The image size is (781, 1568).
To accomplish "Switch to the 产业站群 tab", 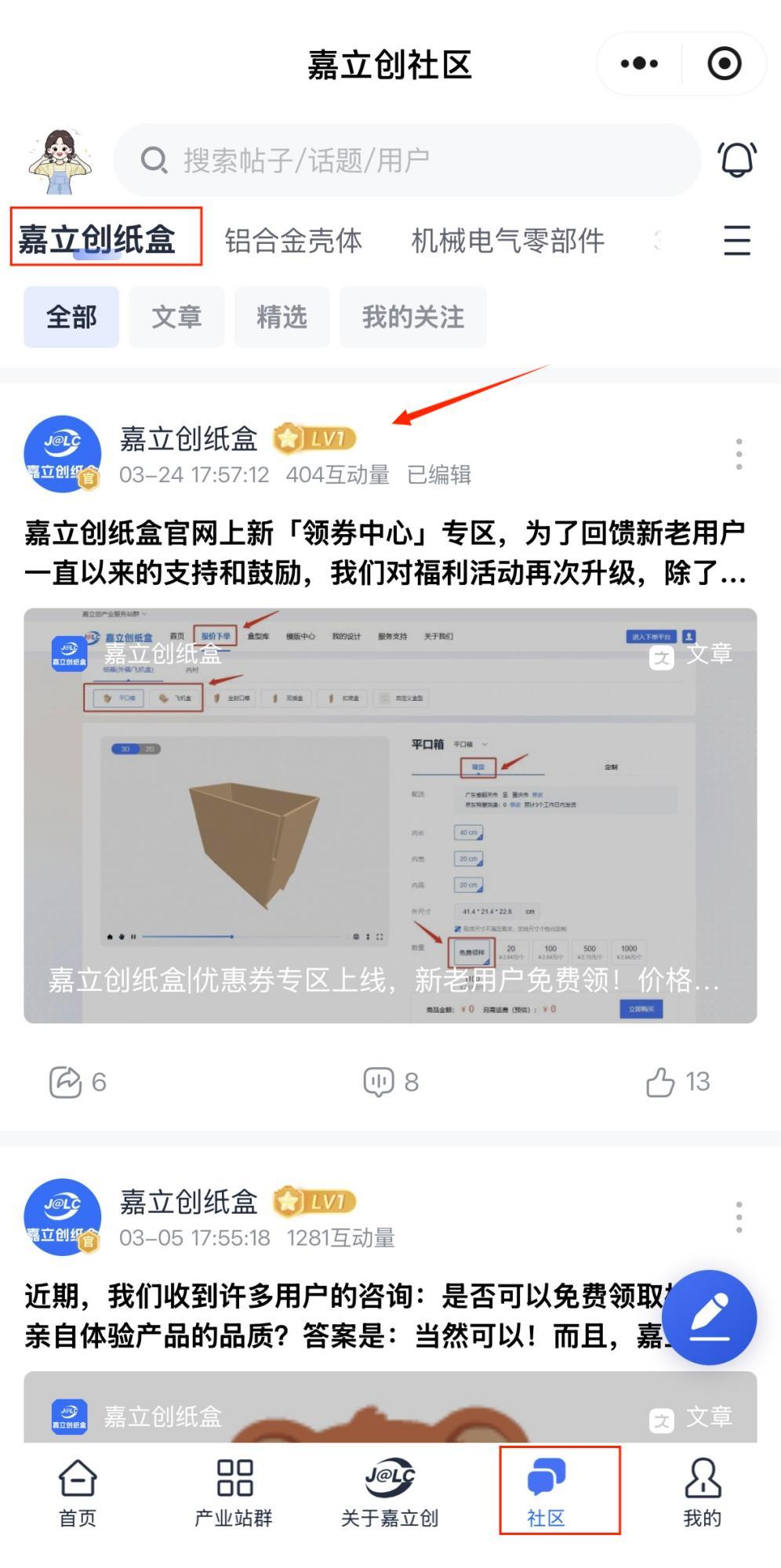I will pyautogui.click(x=234, y=1493).
